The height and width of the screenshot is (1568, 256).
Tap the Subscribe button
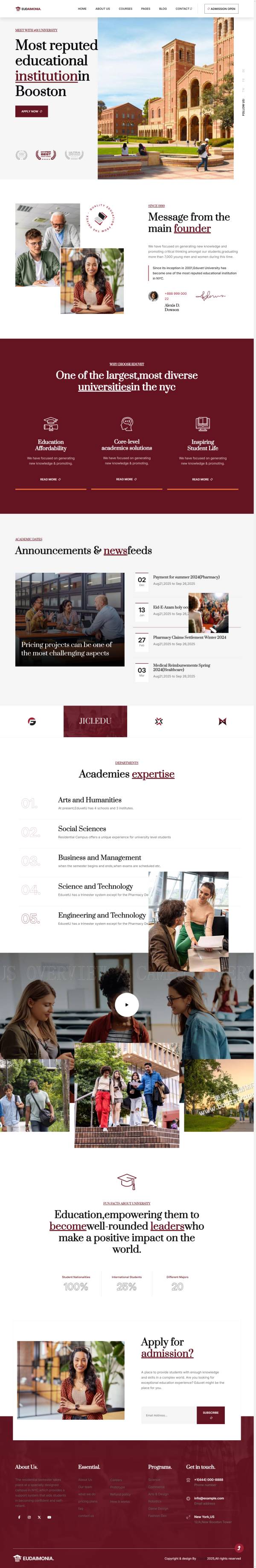click(210, 1415)
